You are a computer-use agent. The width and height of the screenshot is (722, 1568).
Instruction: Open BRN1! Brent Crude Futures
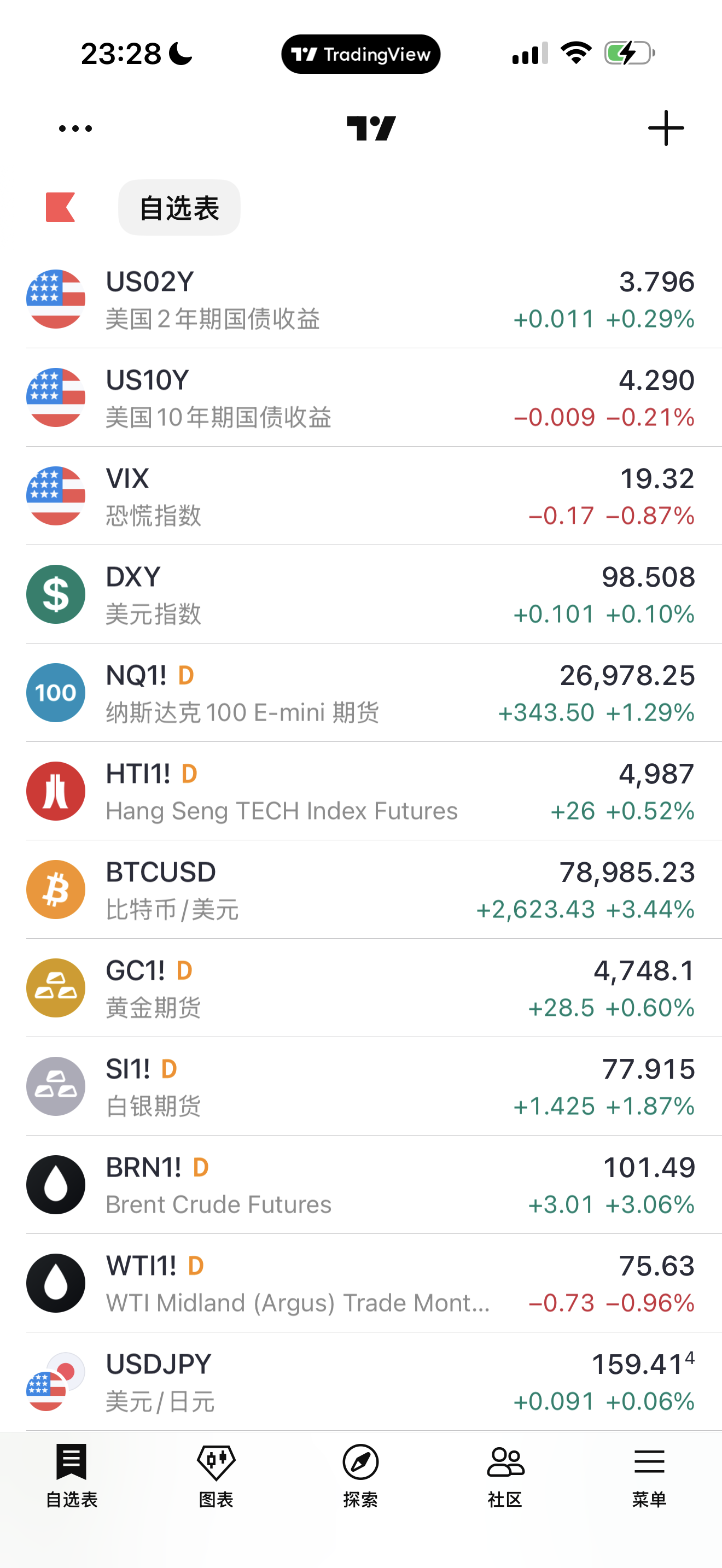click(360, 1185)
